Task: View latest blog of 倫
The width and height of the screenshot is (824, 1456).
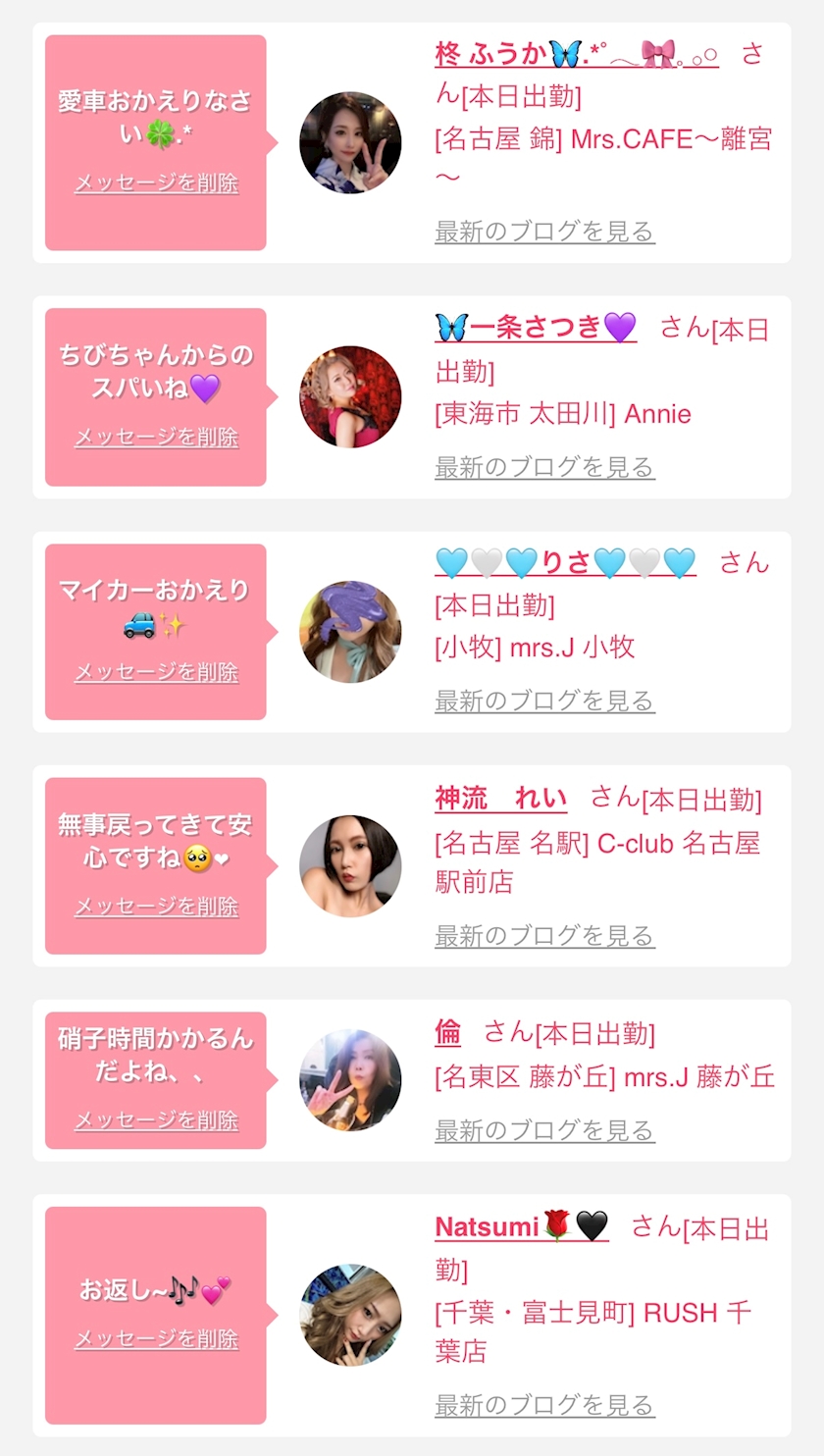Action: click(544, 1130)
